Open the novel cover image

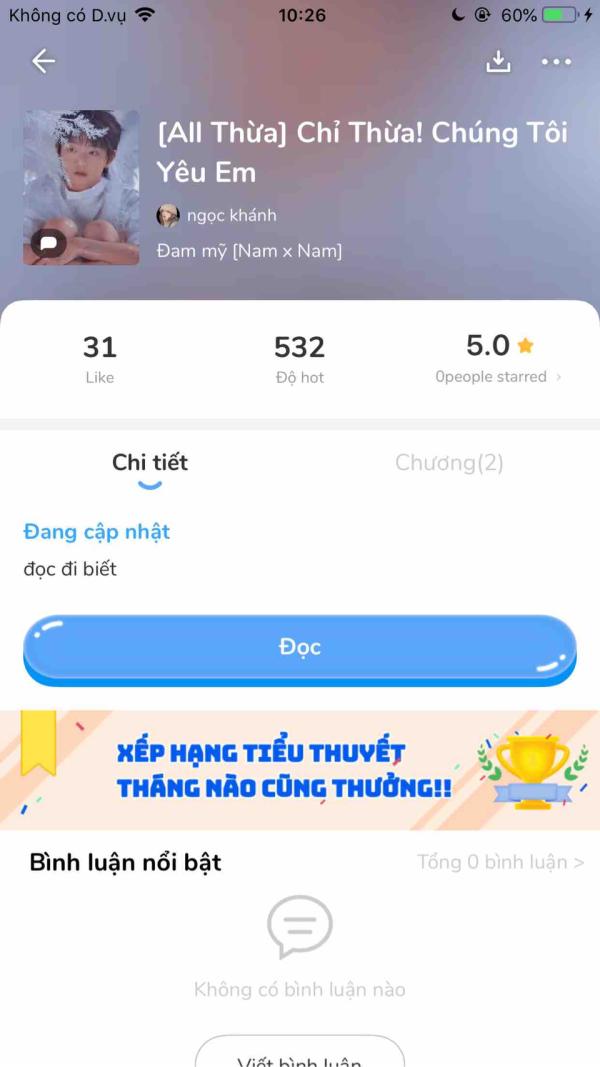point(81,187)
